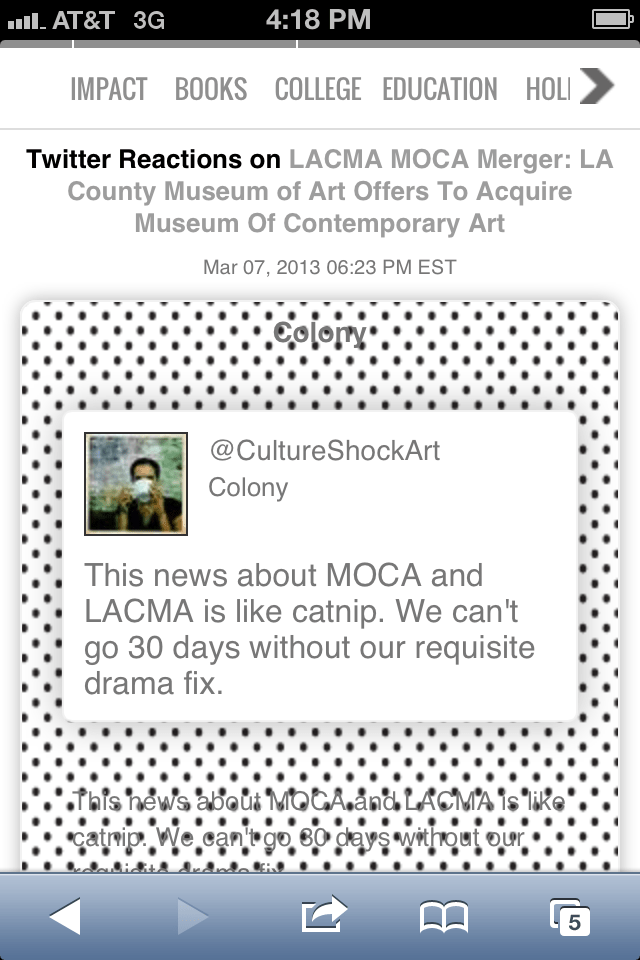Switch to the Books section
Image resolution: width=640 pixels, height=960 pixels.
coord(211,89)
